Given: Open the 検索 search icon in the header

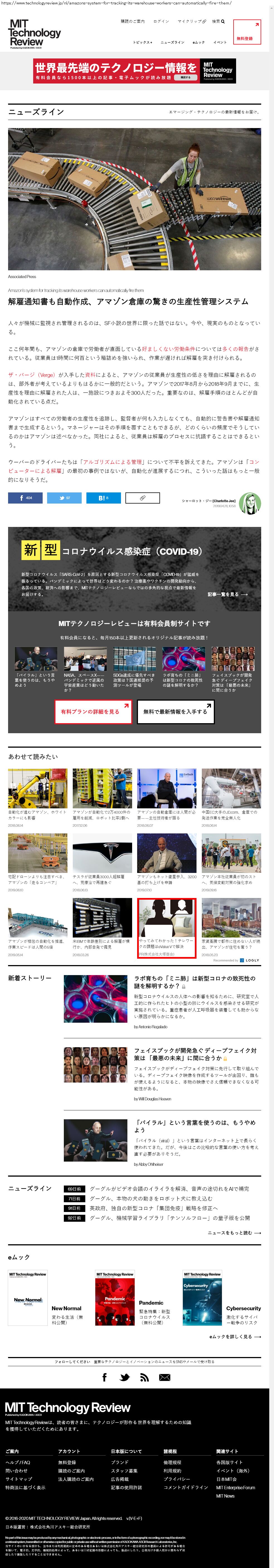Looking at the screenshot, I should pos(218,21).
